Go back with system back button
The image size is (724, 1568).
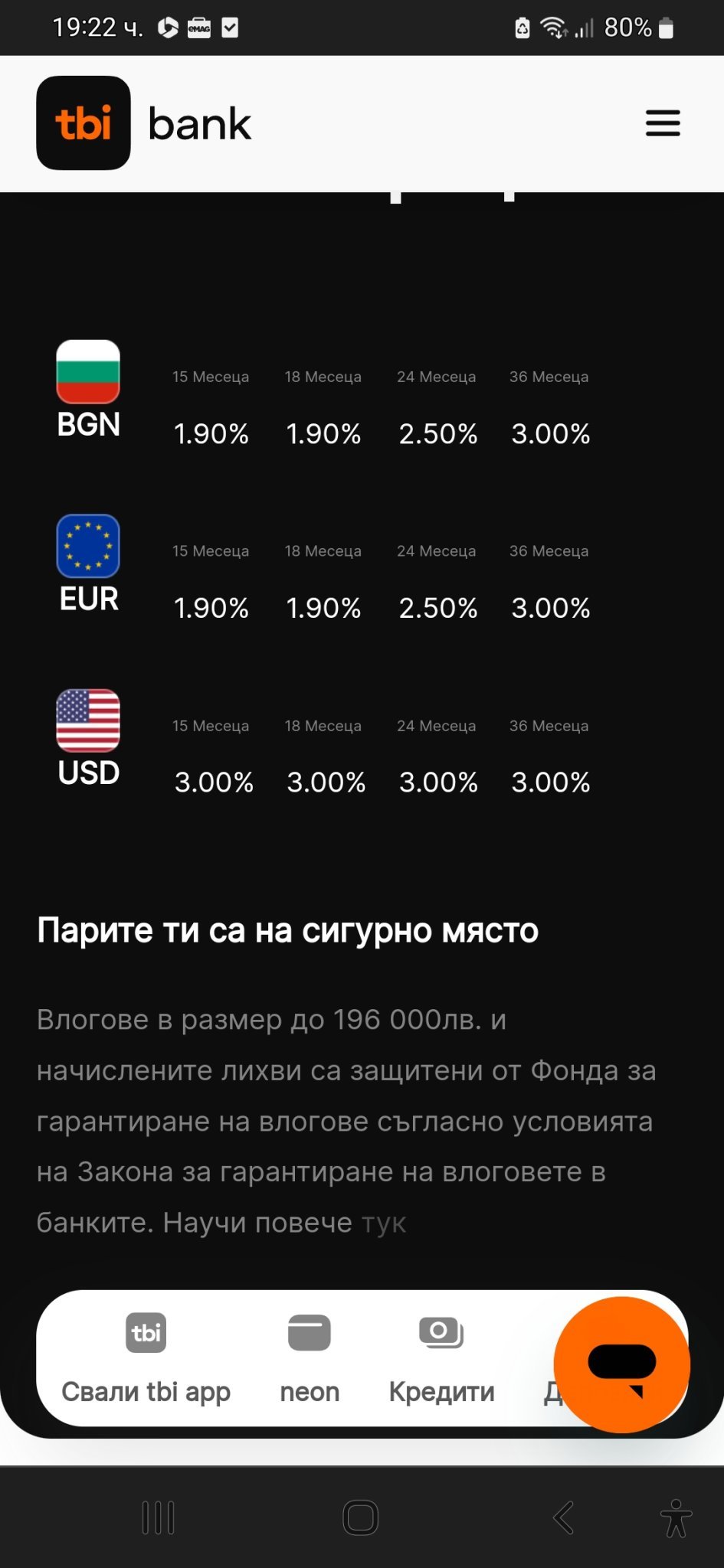pyautogui.click(x=563, y=1517)
